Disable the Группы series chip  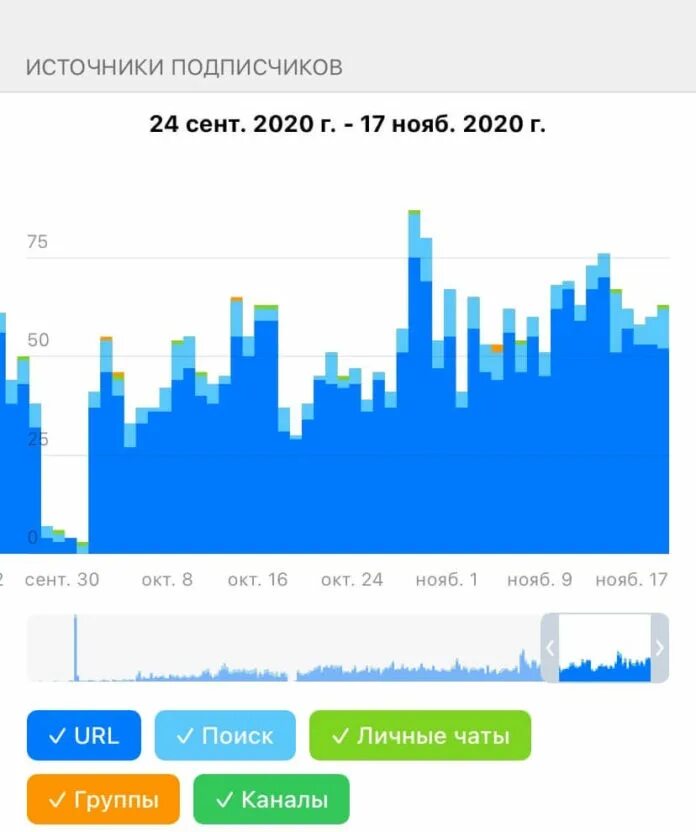point(103,799)
